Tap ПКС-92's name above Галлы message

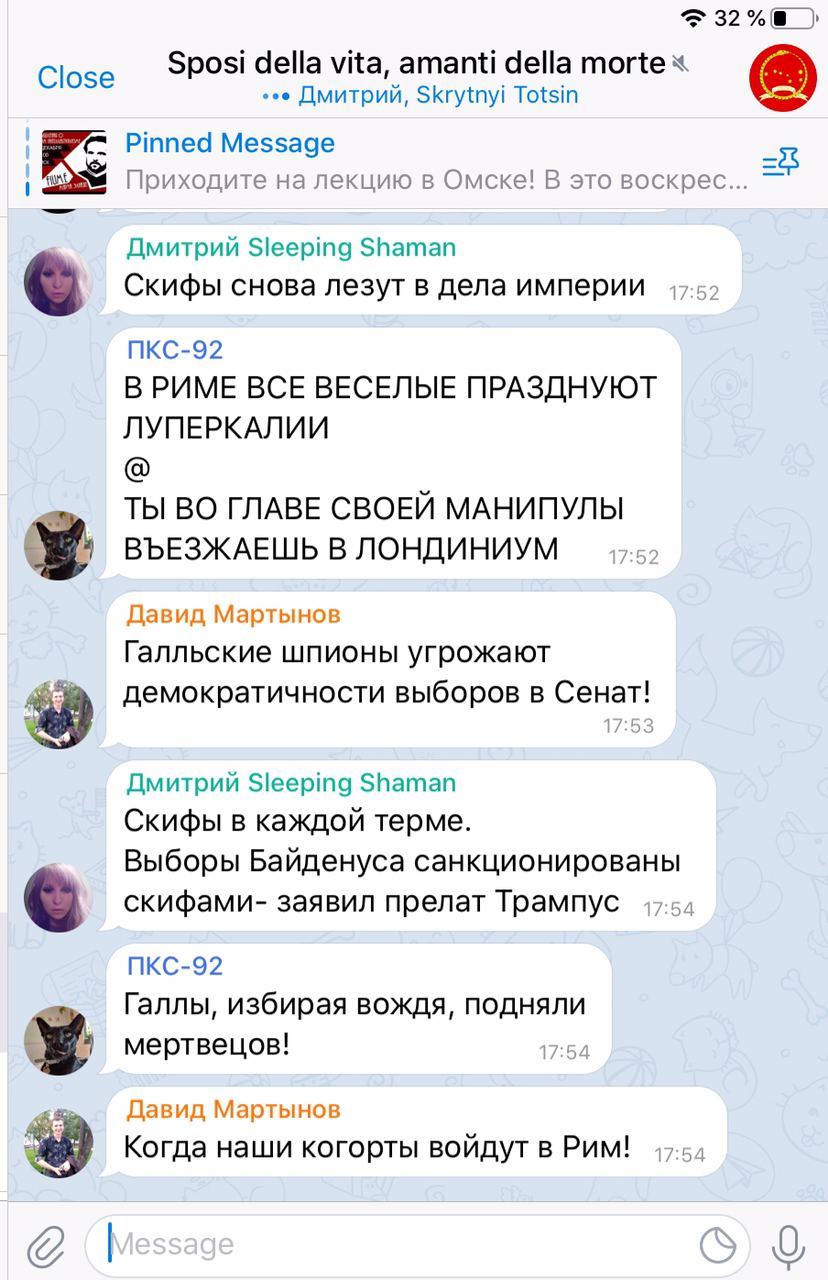175,965
